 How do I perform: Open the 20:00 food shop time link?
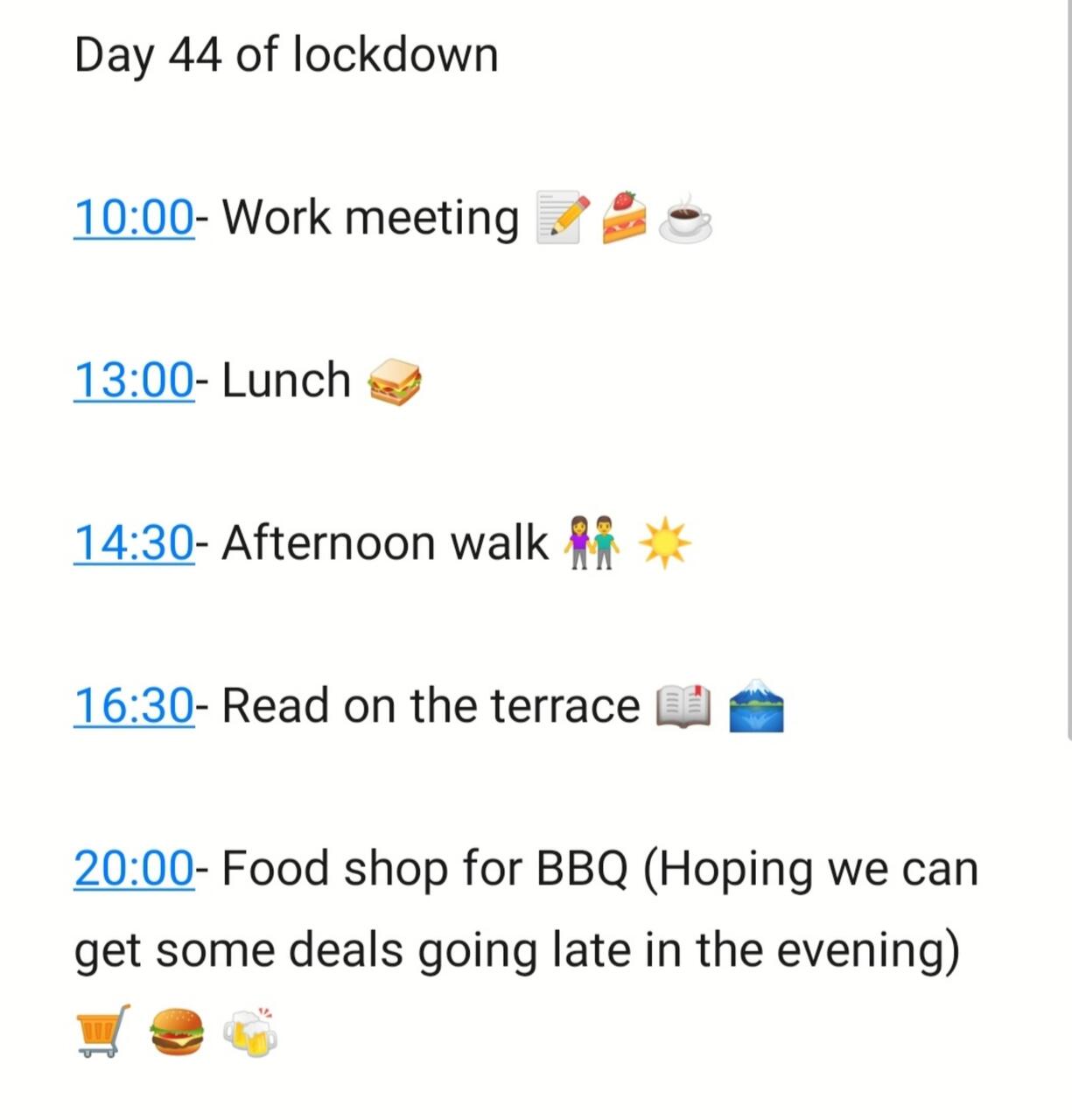133,868
